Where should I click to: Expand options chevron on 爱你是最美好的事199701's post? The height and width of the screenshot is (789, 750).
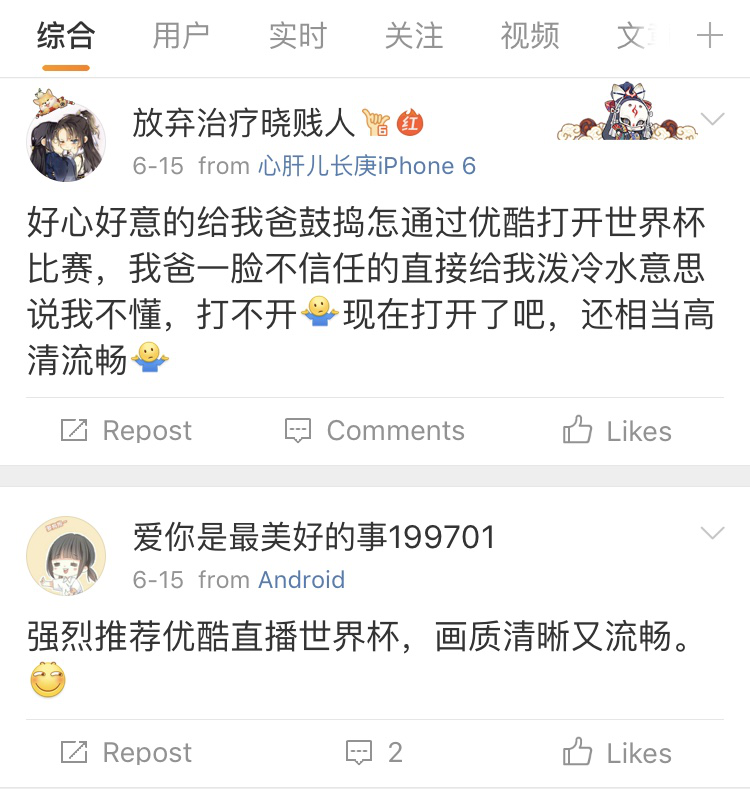[x=712, y=533]
